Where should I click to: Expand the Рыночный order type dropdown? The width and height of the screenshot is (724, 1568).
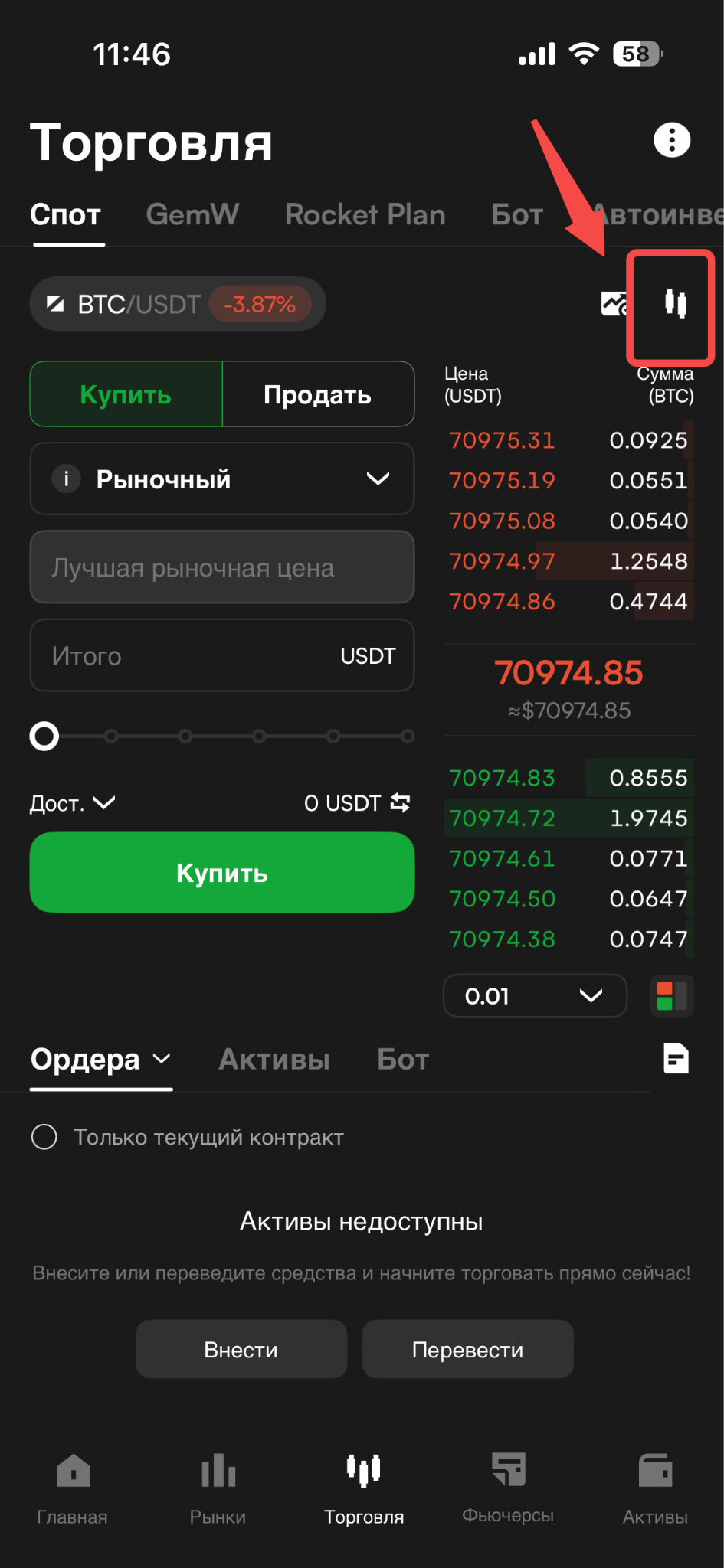click(x=222, y=479)
